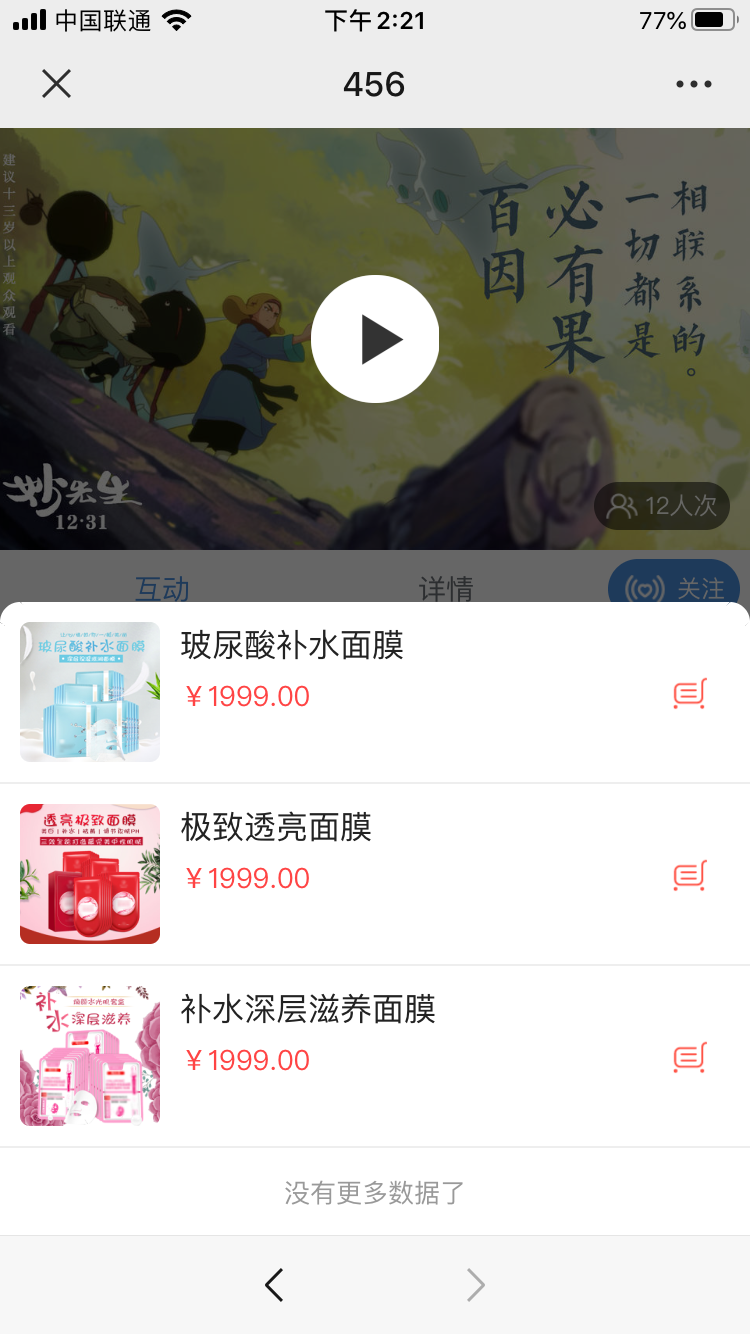Play the video
This screenshot has width=750, height=1334.
(375, 340)
